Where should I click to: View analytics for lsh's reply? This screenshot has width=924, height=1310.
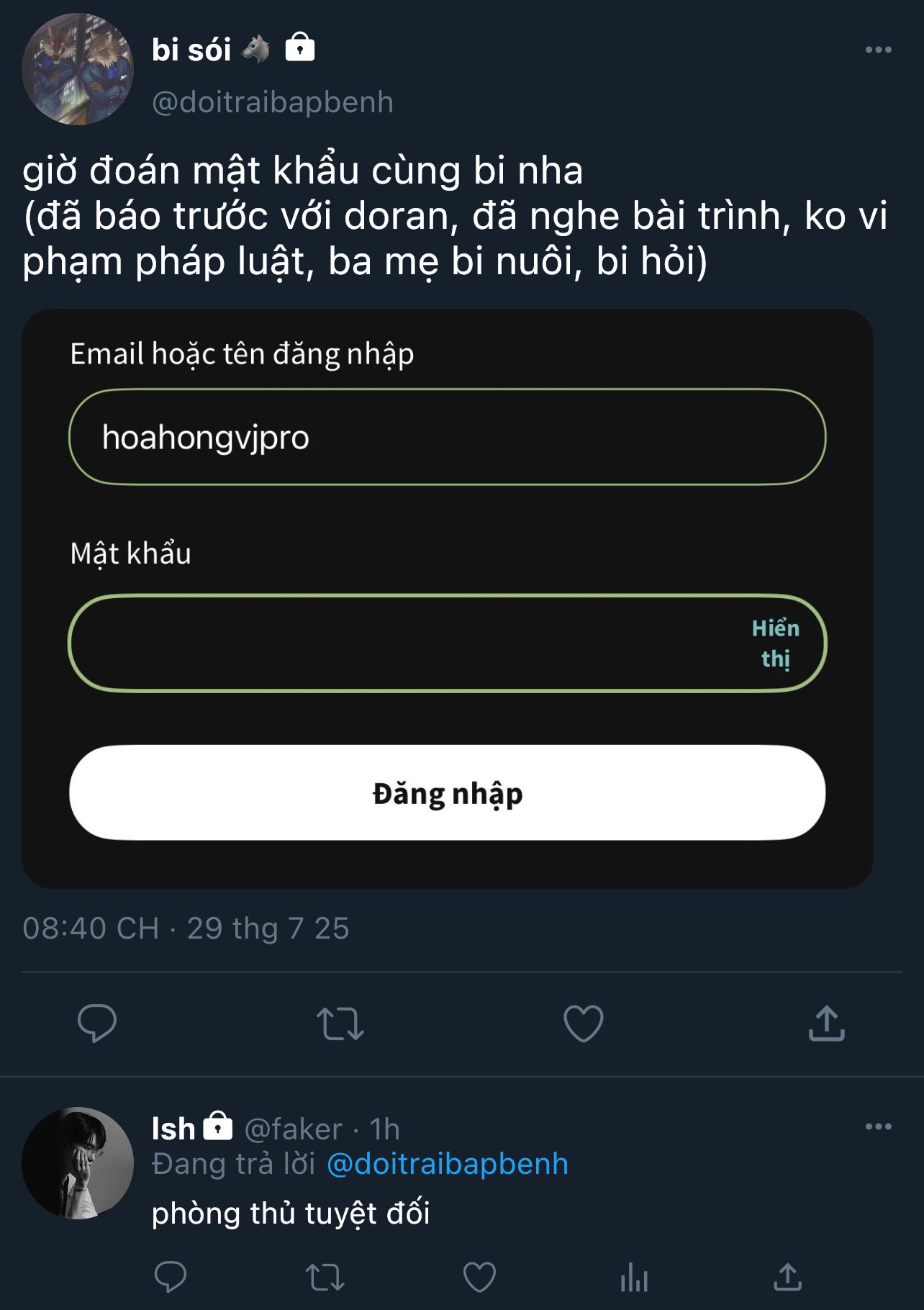coord(634,1278)
